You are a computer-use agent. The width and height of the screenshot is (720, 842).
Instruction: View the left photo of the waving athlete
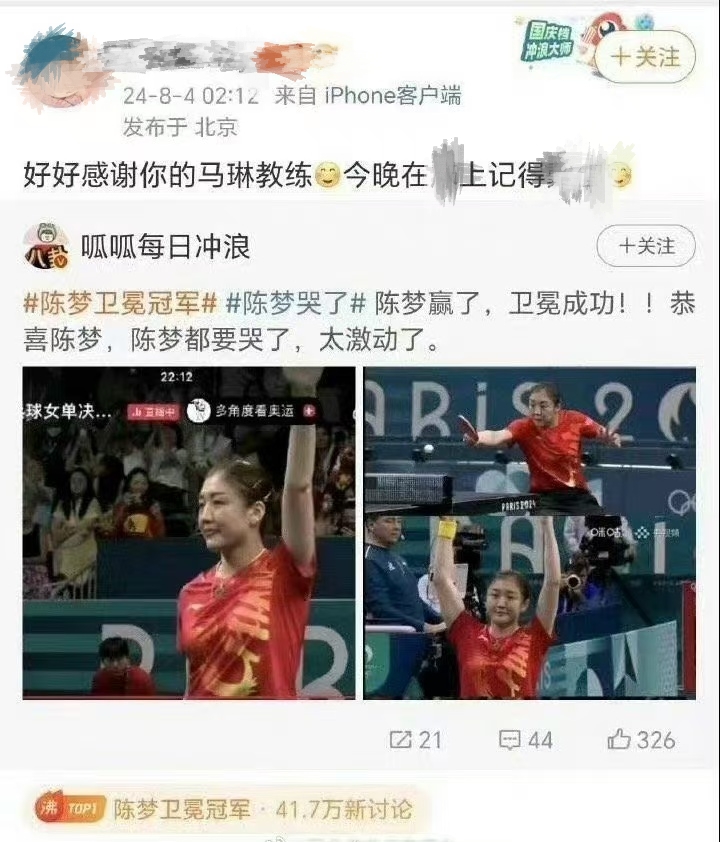189,532
